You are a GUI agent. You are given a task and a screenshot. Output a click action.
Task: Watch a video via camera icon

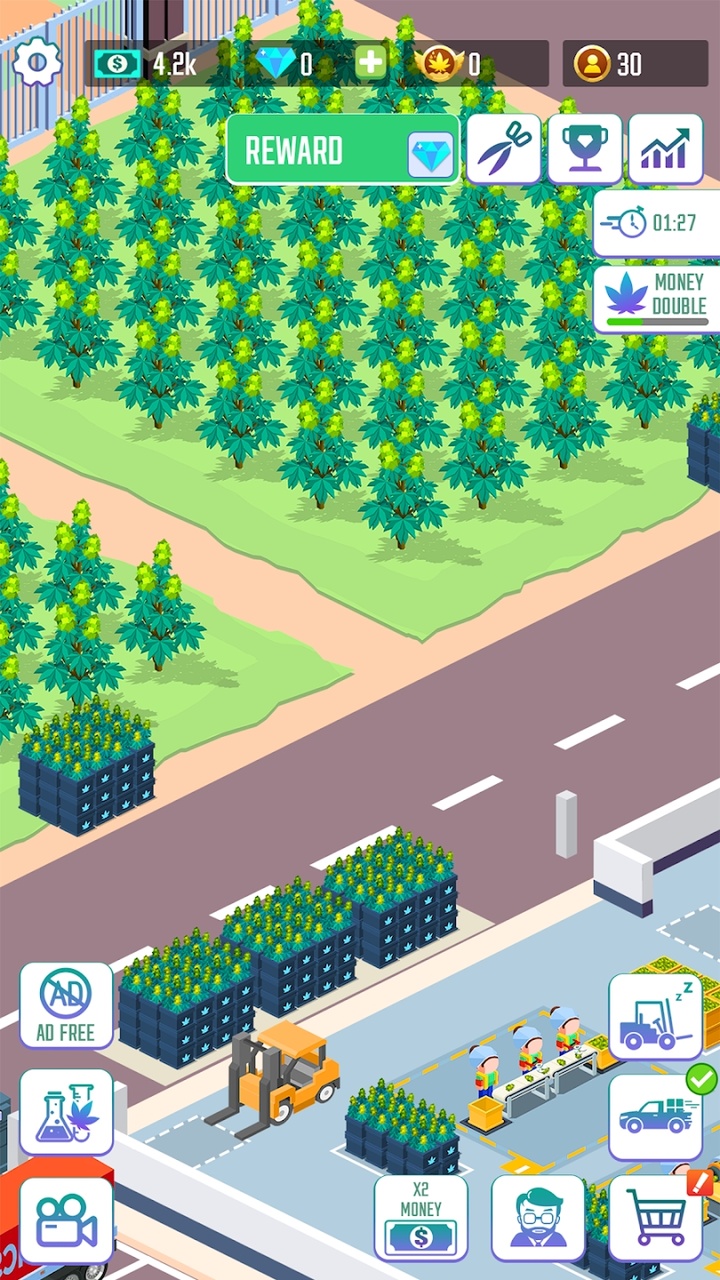coord(66,1219)
